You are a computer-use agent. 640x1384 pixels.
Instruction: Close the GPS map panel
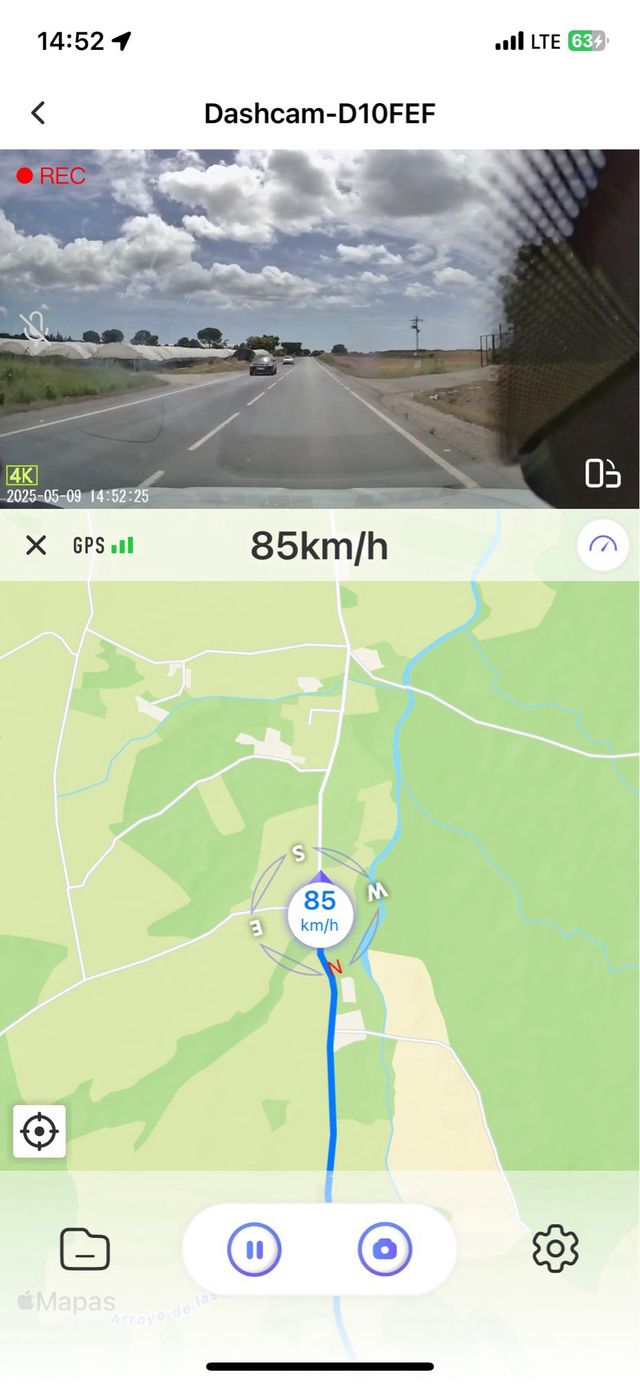click(36, 545)
